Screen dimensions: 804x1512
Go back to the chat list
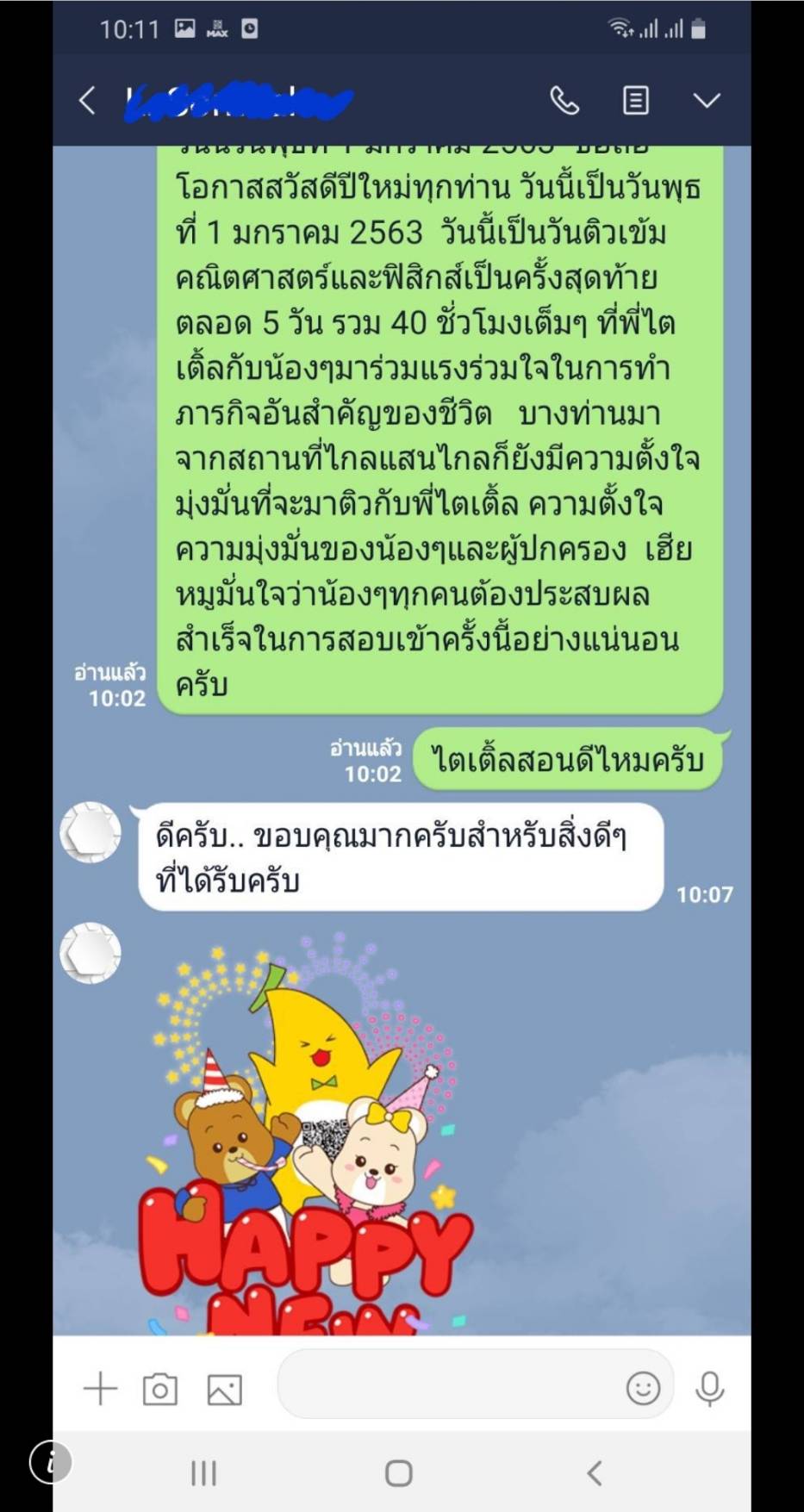(87, 101)
